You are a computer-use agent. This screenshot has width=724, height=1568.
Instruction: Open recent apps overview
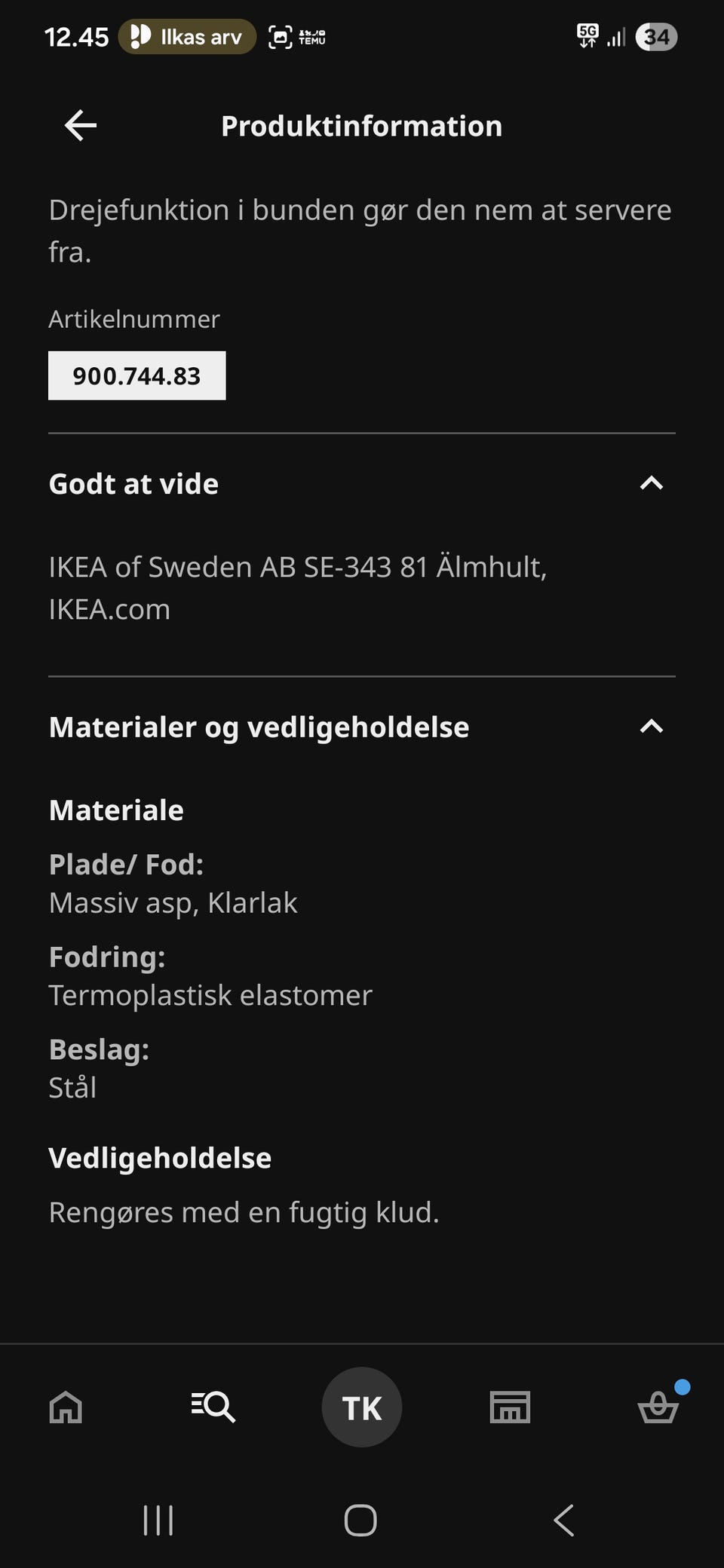pyautogui.click(x=158, y=1520)
